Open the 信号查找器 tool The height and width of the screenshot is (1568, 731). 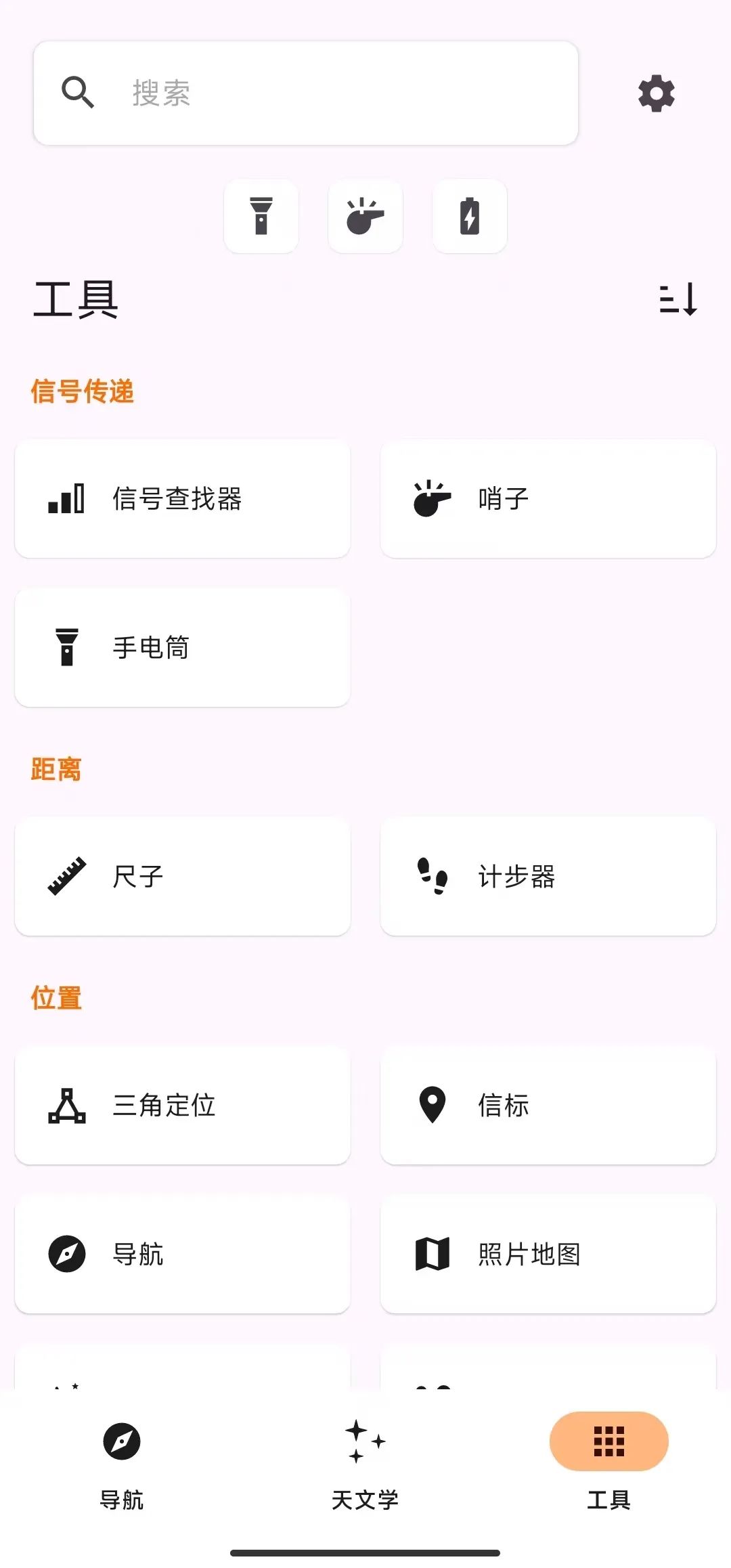pyautogui.click(x=183, y=499)
